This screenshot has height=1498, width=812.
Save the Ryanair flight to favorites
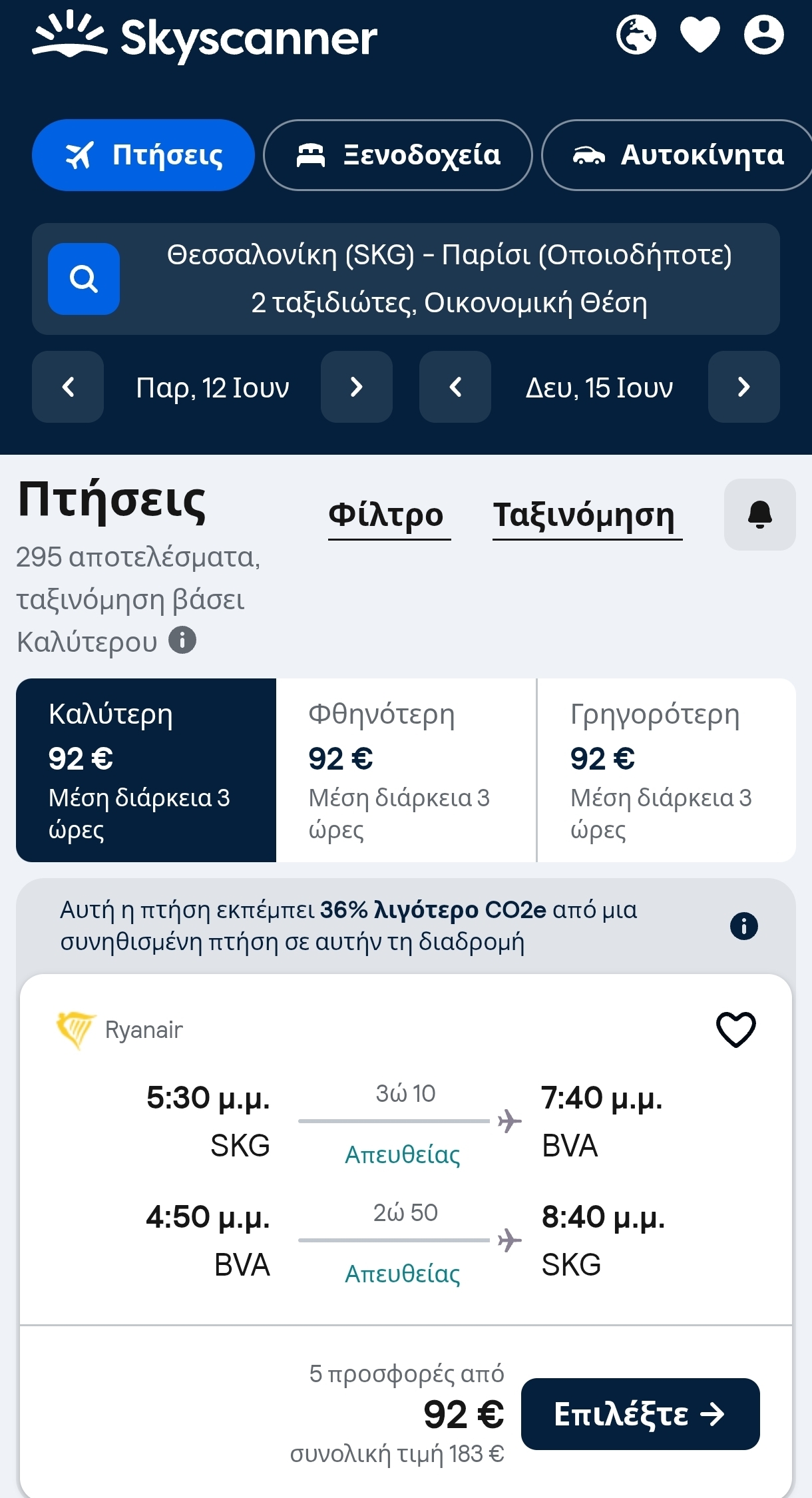(x=735, y=1029)
